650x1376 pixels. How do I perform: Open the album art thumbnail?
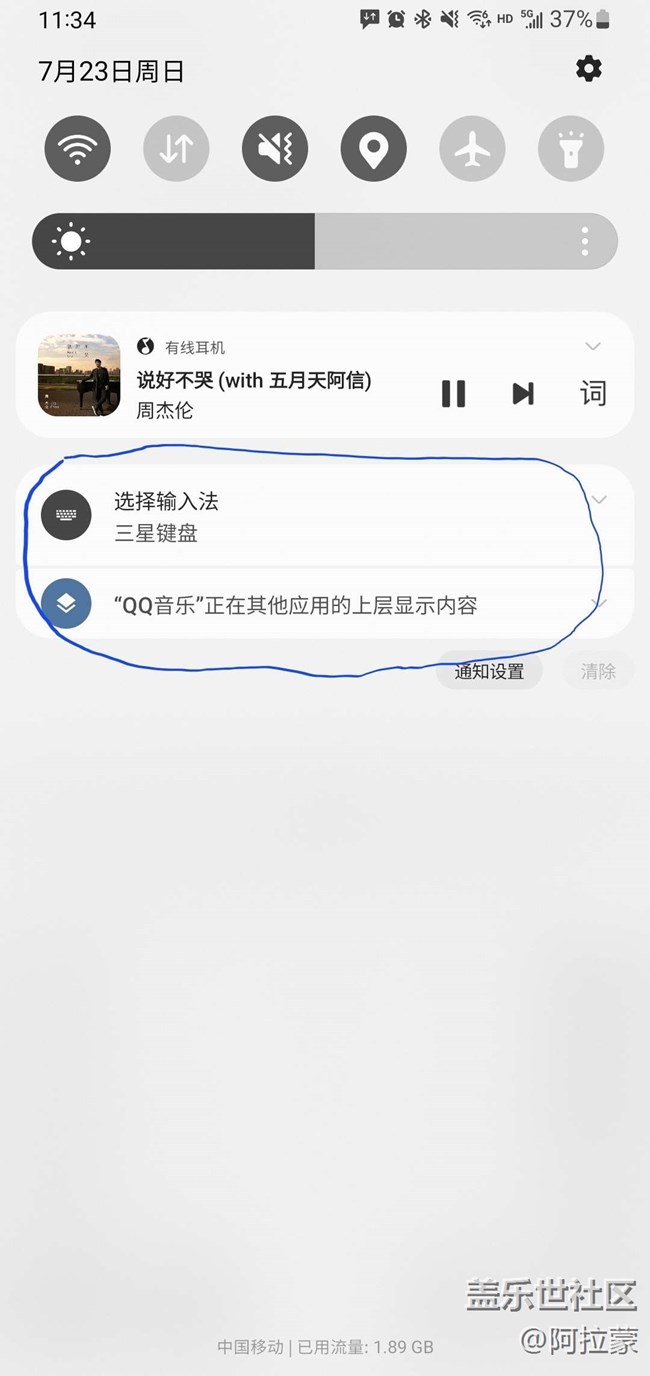click(79, 375)
